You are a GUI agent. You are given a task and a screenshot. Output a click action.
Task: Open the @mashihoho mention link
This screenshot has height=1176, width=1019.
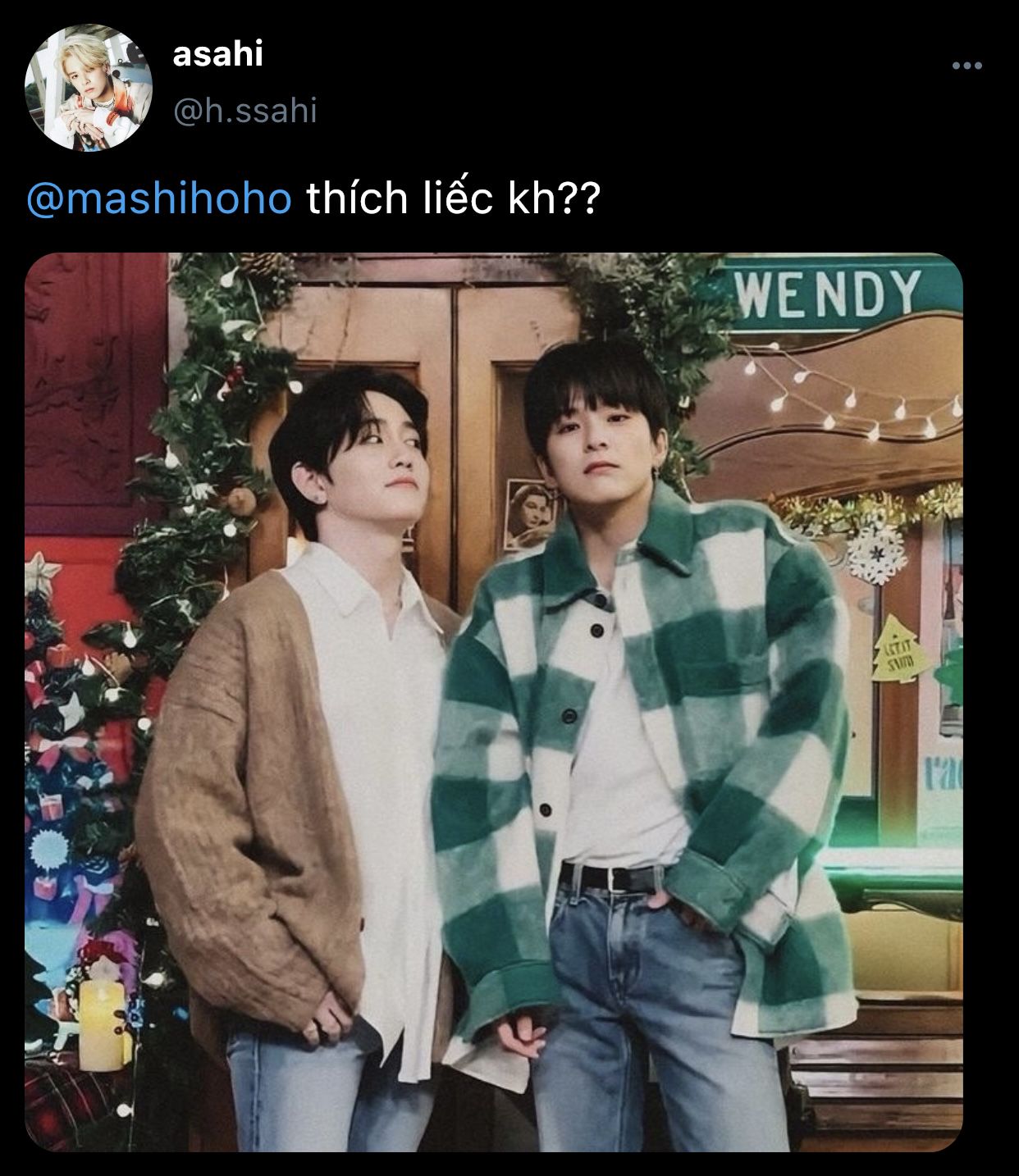coord(159,198)
